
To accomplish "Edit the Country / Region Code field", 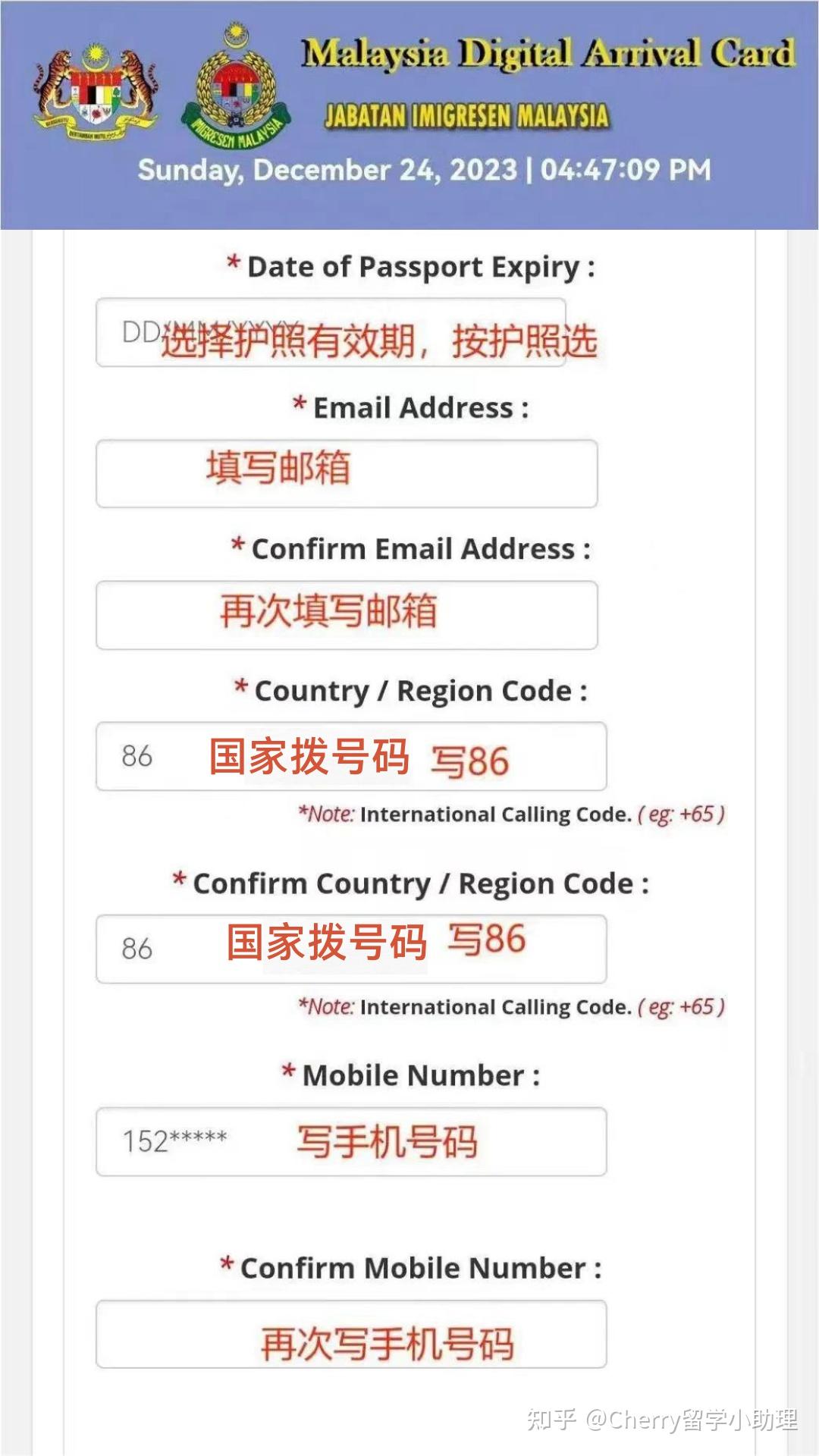I will pyautogui.click(x=351, y=756).
